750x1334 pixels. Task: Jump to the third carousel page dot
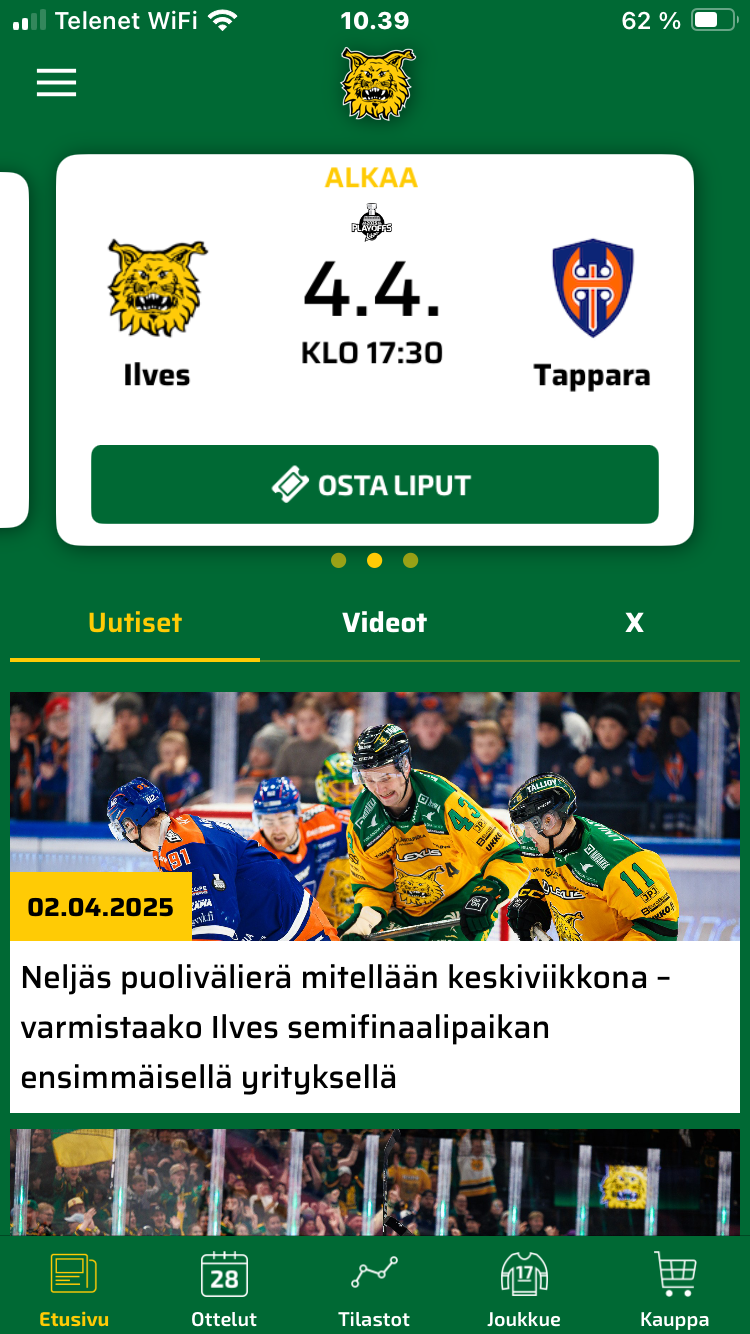410,561
